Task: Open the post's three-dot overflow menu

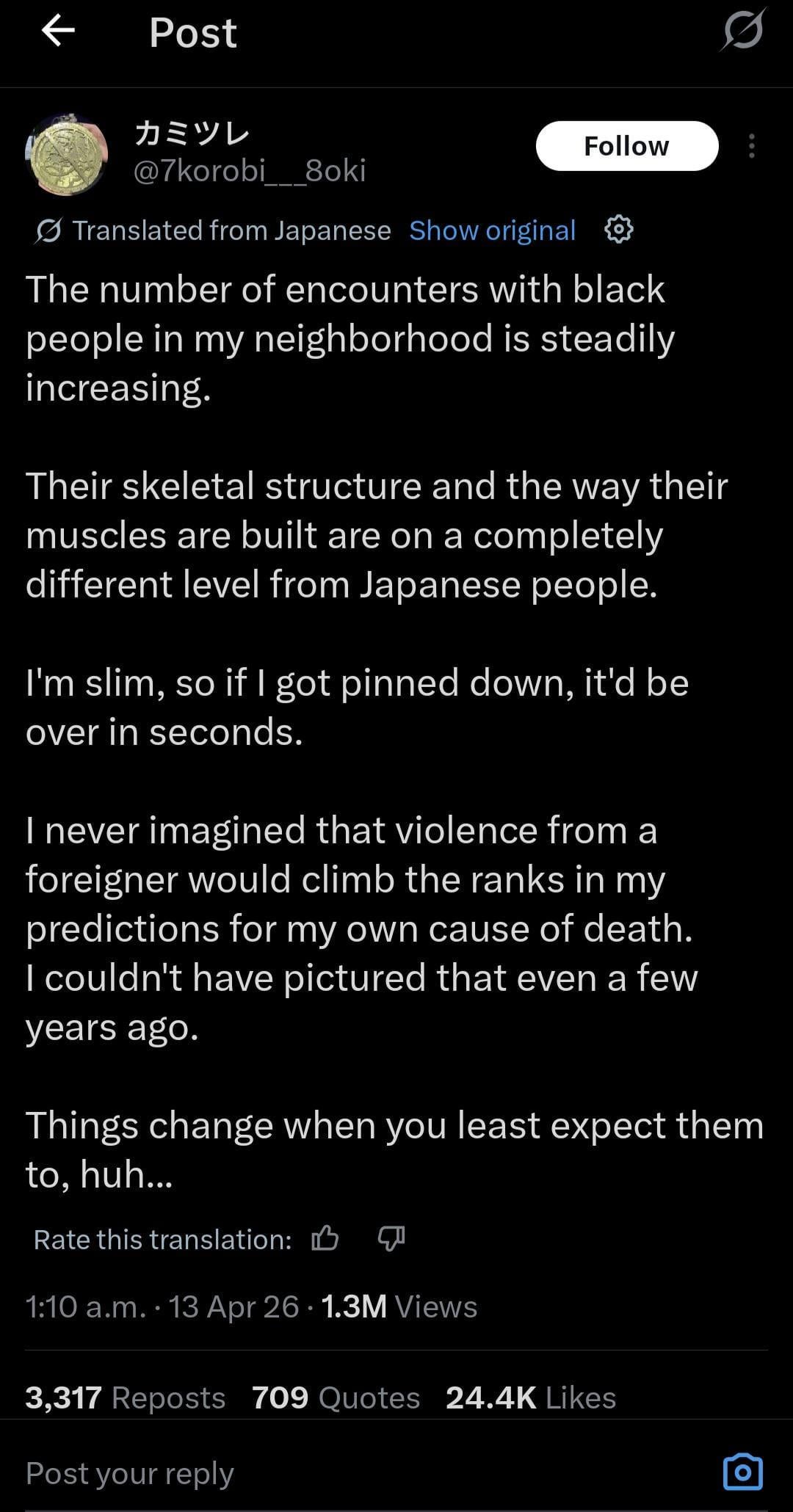Action: [x=751, y=146]
